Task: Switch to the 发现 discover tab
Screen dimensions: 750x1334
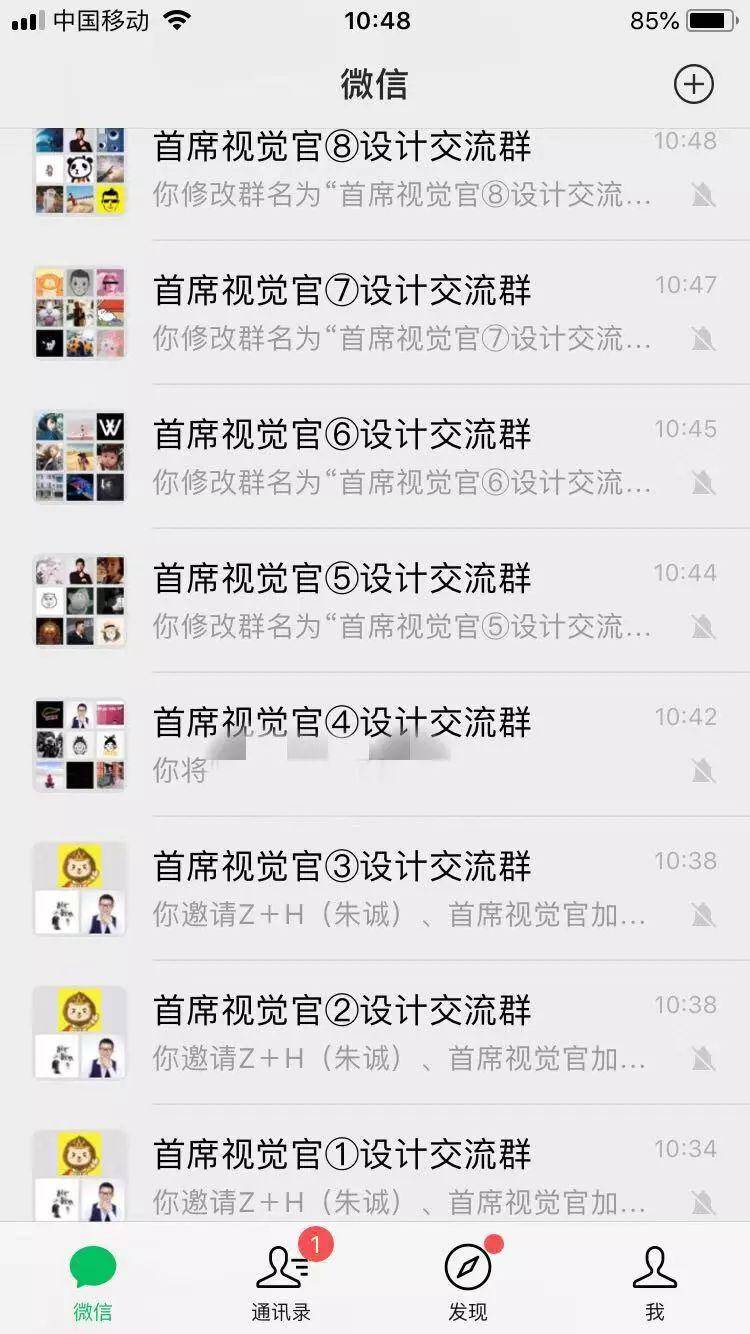Action: point(468,1283)
